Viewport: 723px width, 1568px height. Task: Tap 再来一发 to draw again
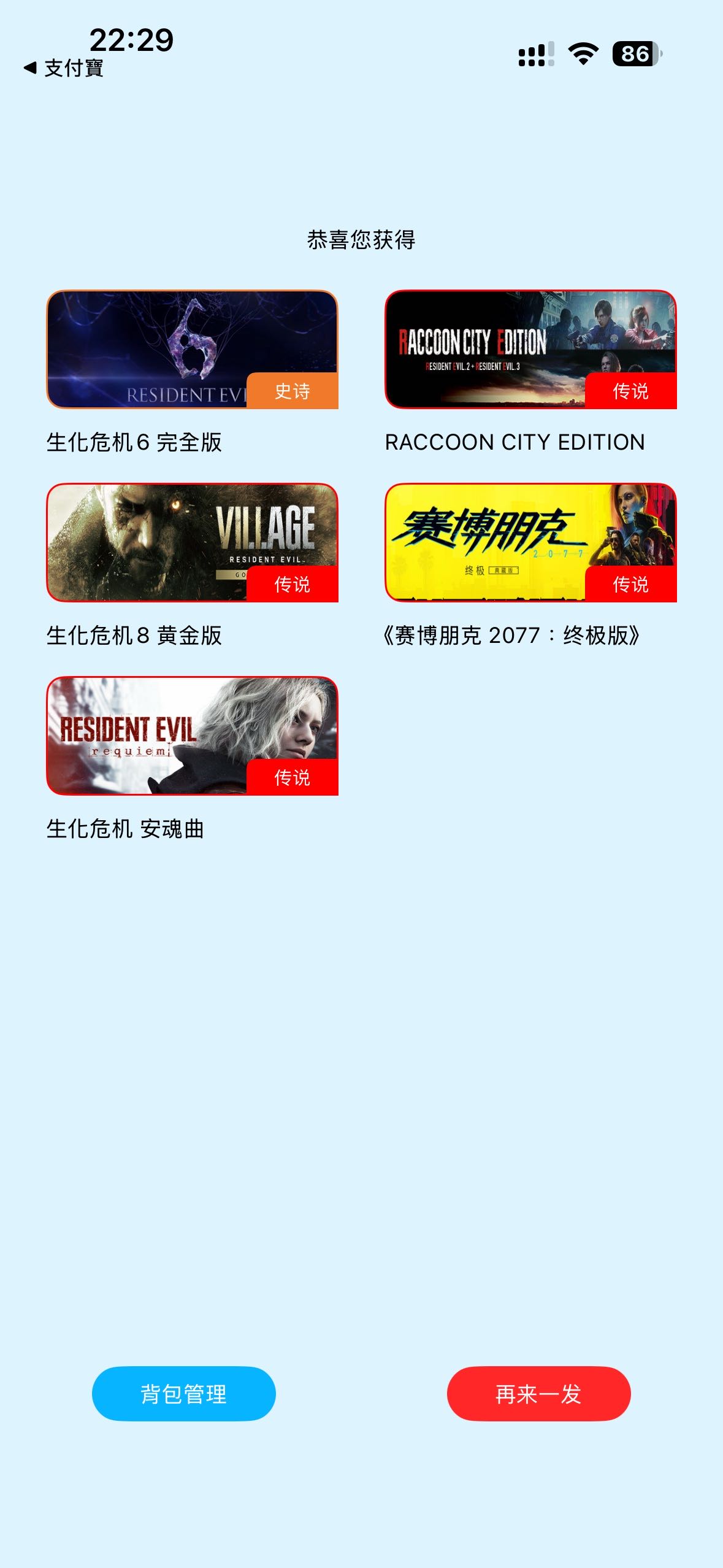tap(538, 1393)
